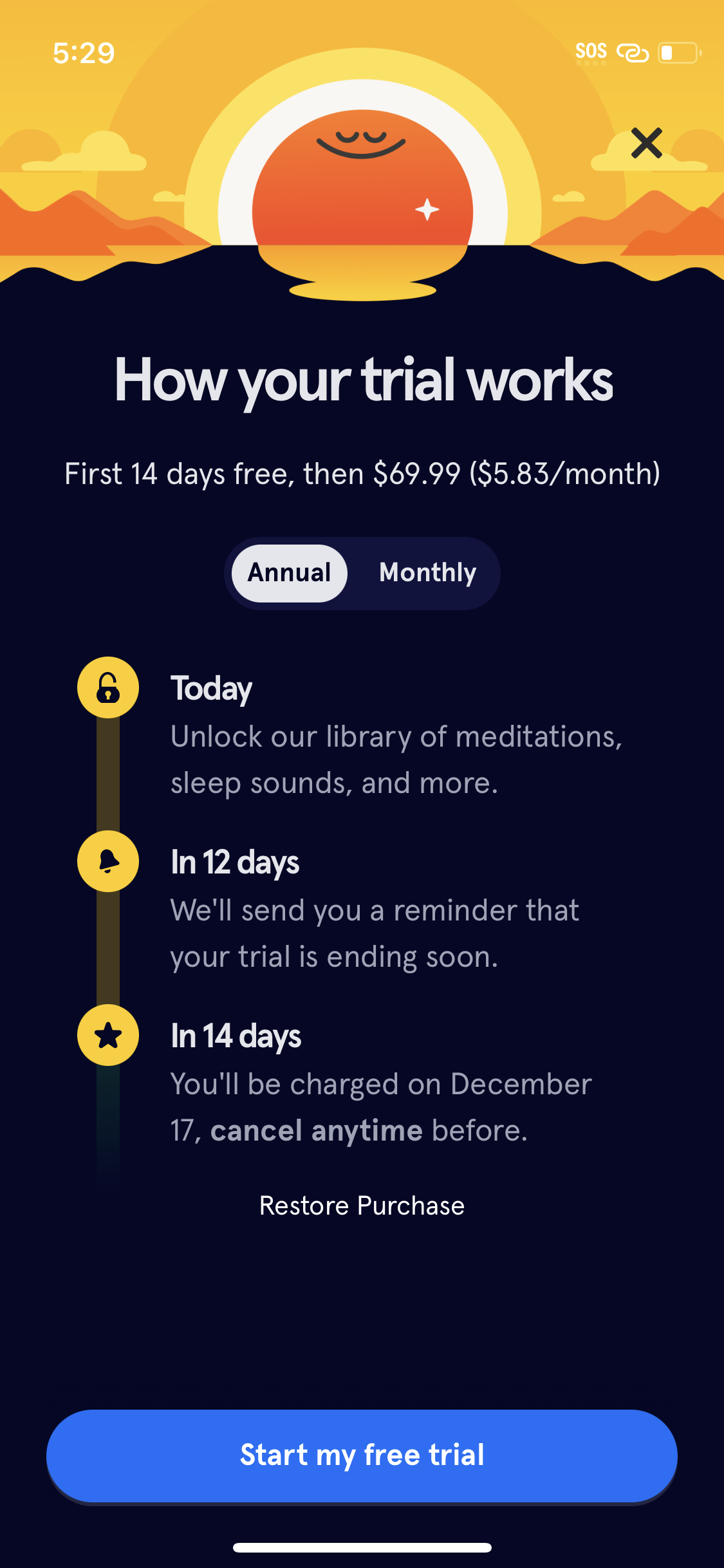Viewport: 724px width, 1568px height.
Task: Select the Annual plan option
Action: 288,573
